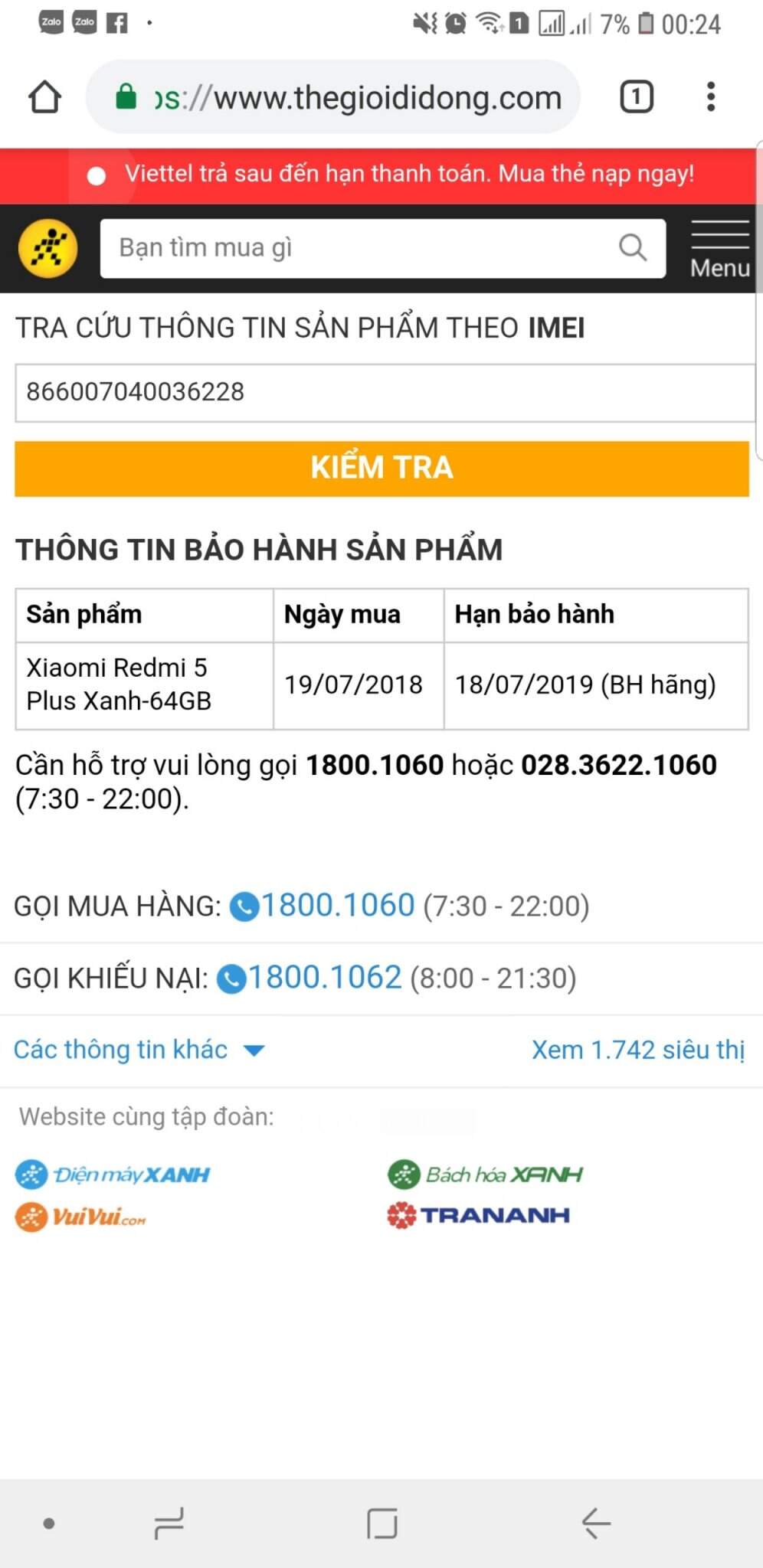This screenshot has width=763, height=1568.
Task: Go back with the system back button
Action: 595,1523
